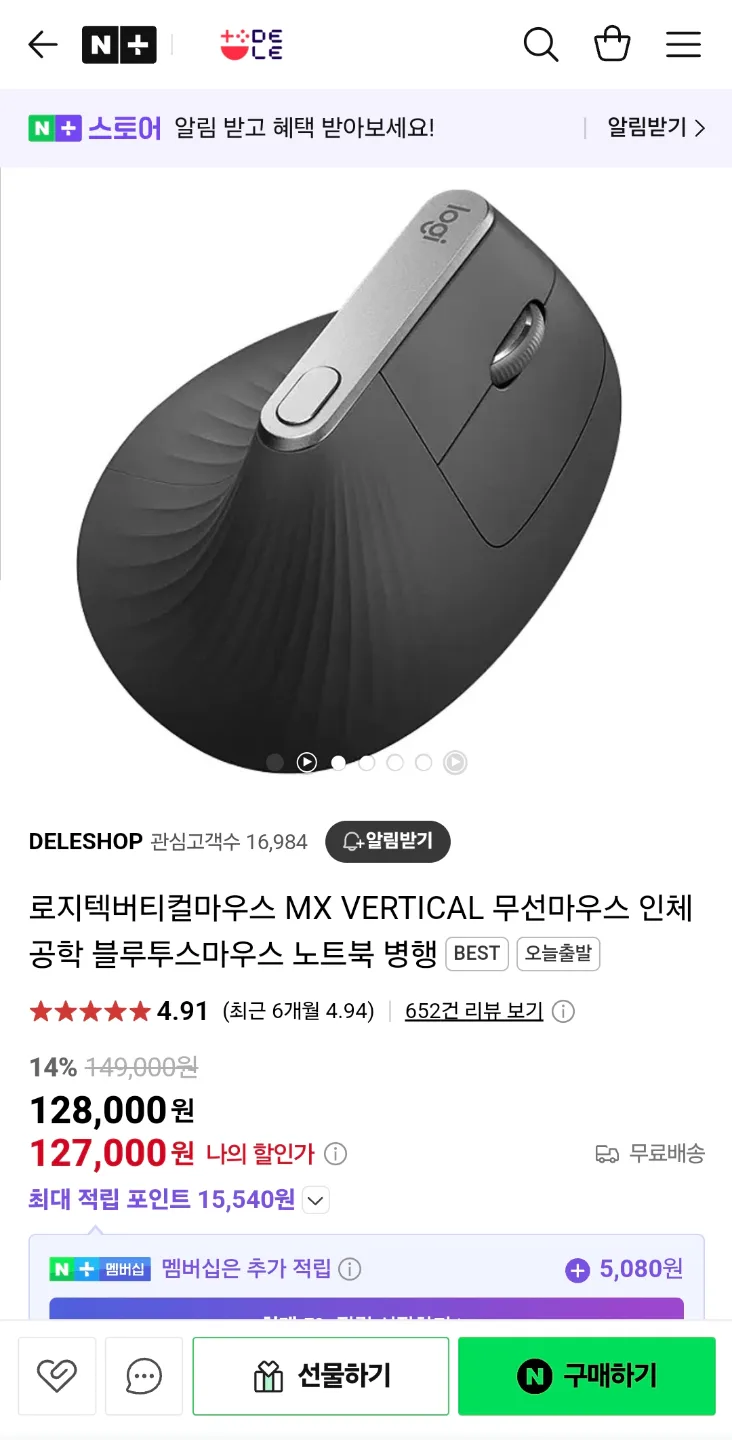Screen dimensions: 732x1440
Task: Select the third carousel dot indicator
Action: pyautogui.click(x=367, y=762)
